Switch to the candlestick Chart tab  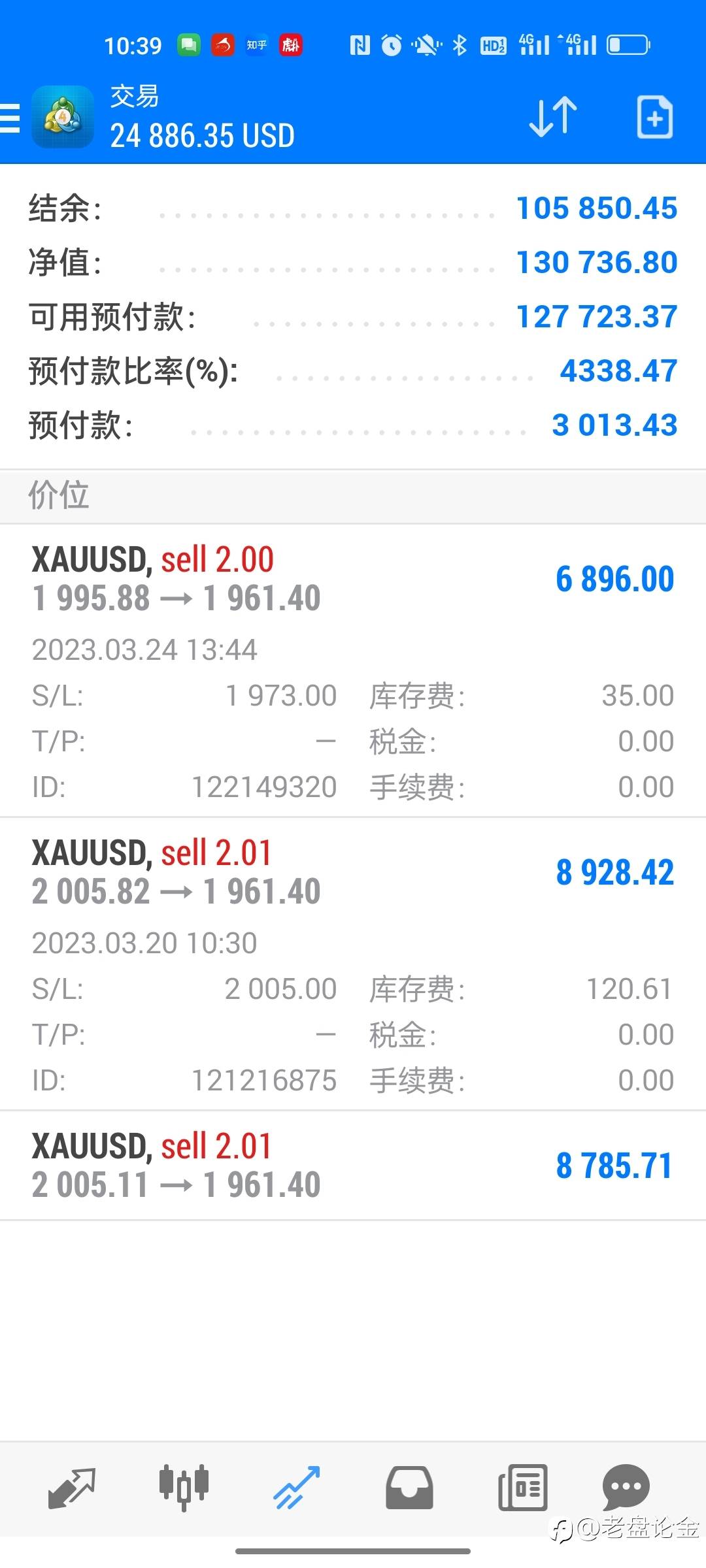(x=184, y=1488)
